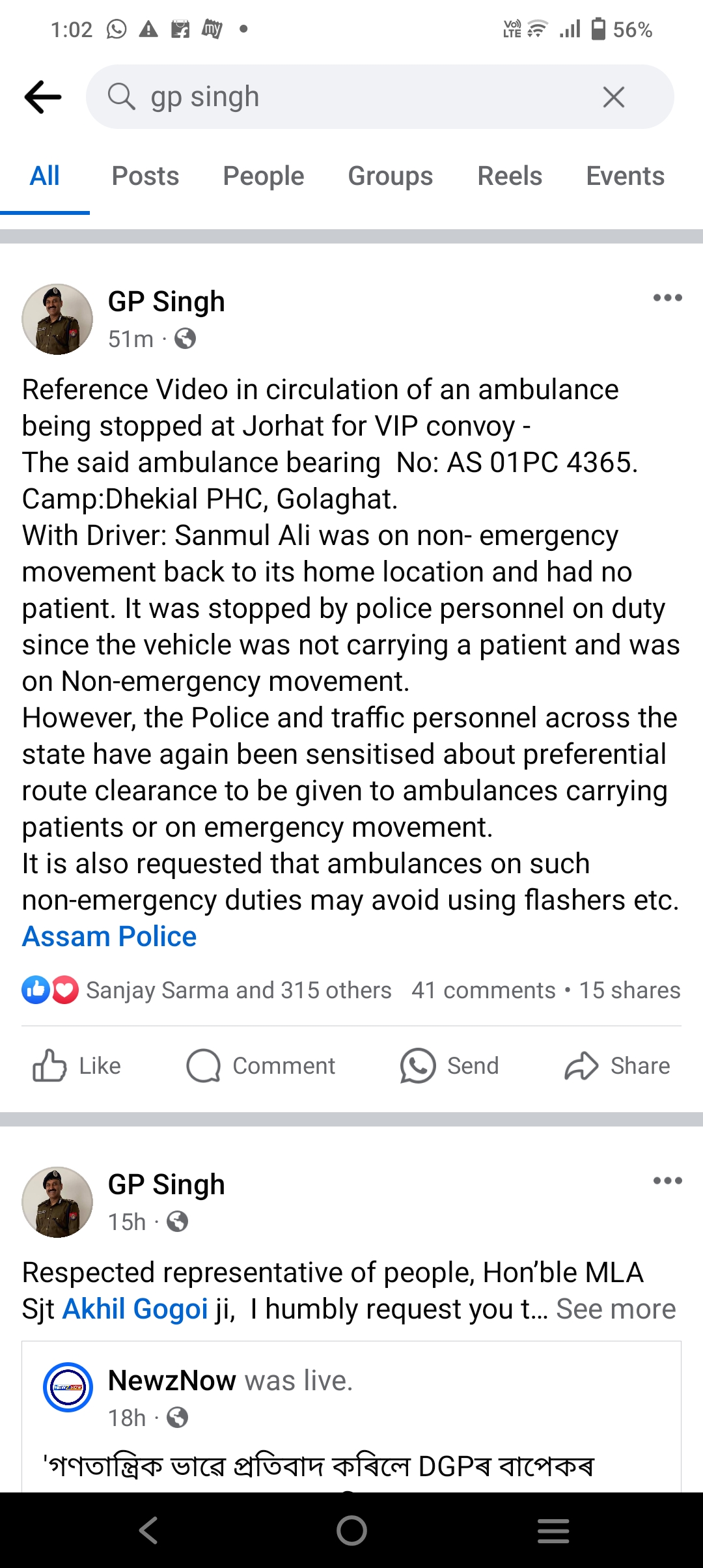Go back from search results
The height and width of the screenshot is (1568, 703).
43,97
